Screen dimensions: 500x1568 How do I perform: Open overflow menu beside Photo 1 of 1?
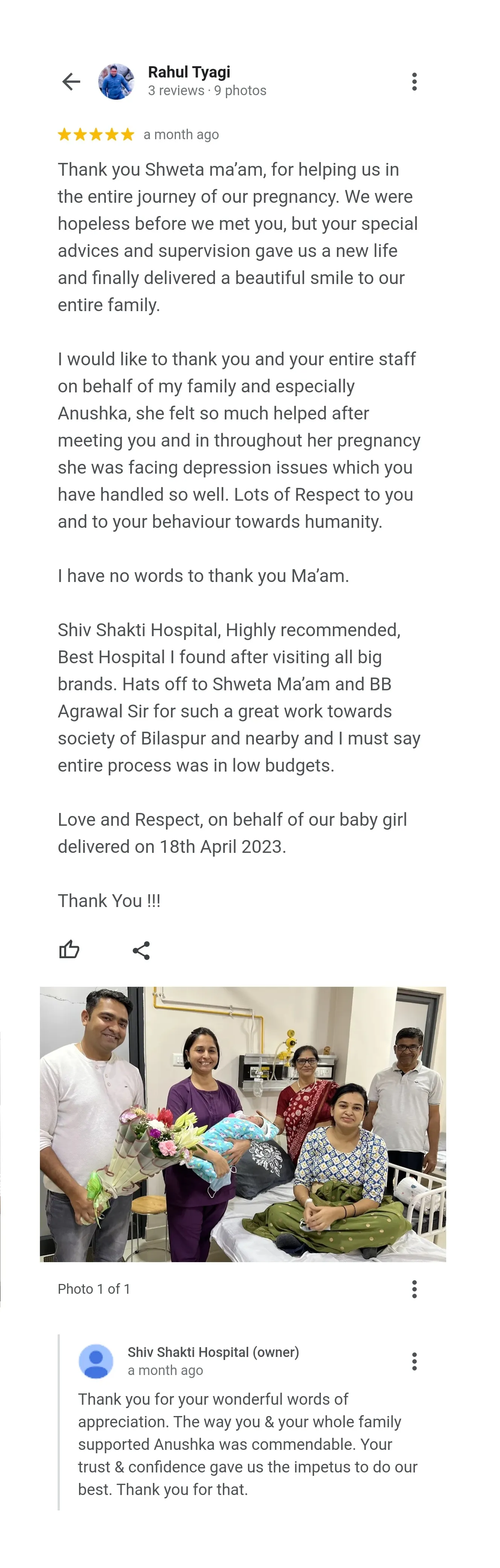[414, 1288]
